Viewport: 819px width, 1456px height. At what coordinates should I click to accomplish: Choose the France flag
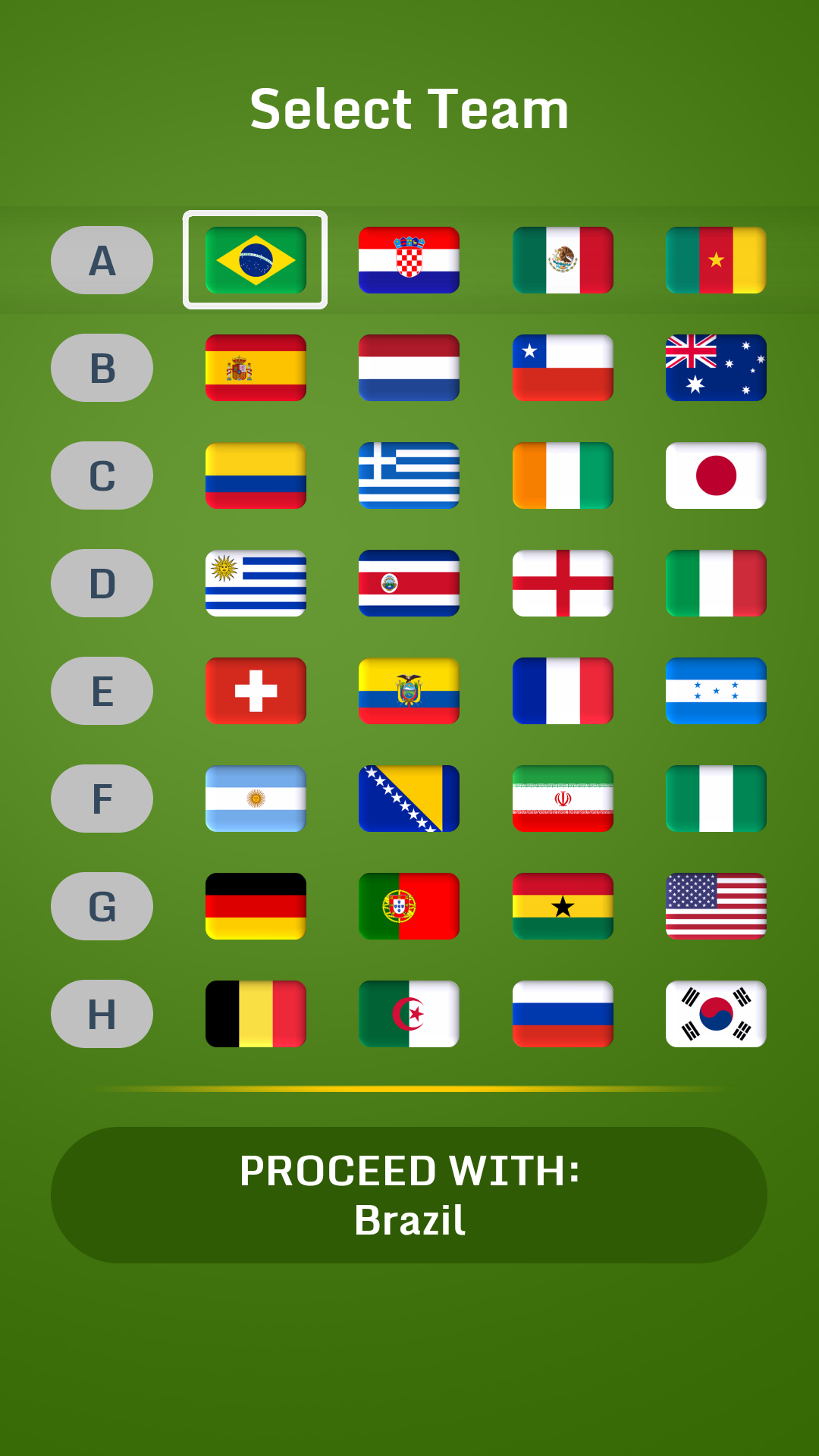click(x=563, y=691)
